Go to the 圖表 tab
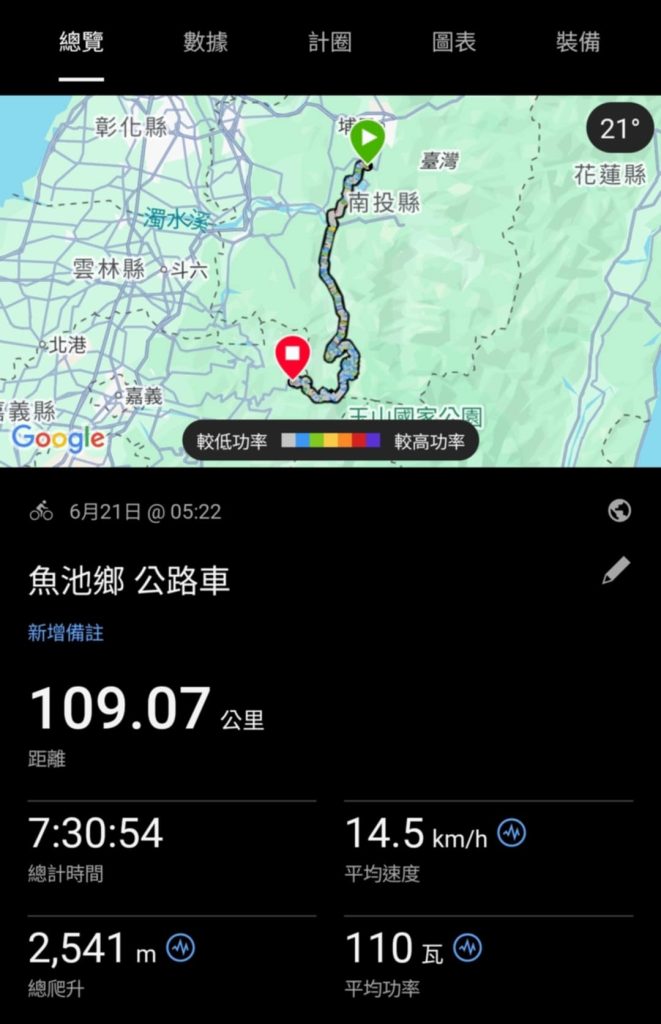 click(453, 42)
